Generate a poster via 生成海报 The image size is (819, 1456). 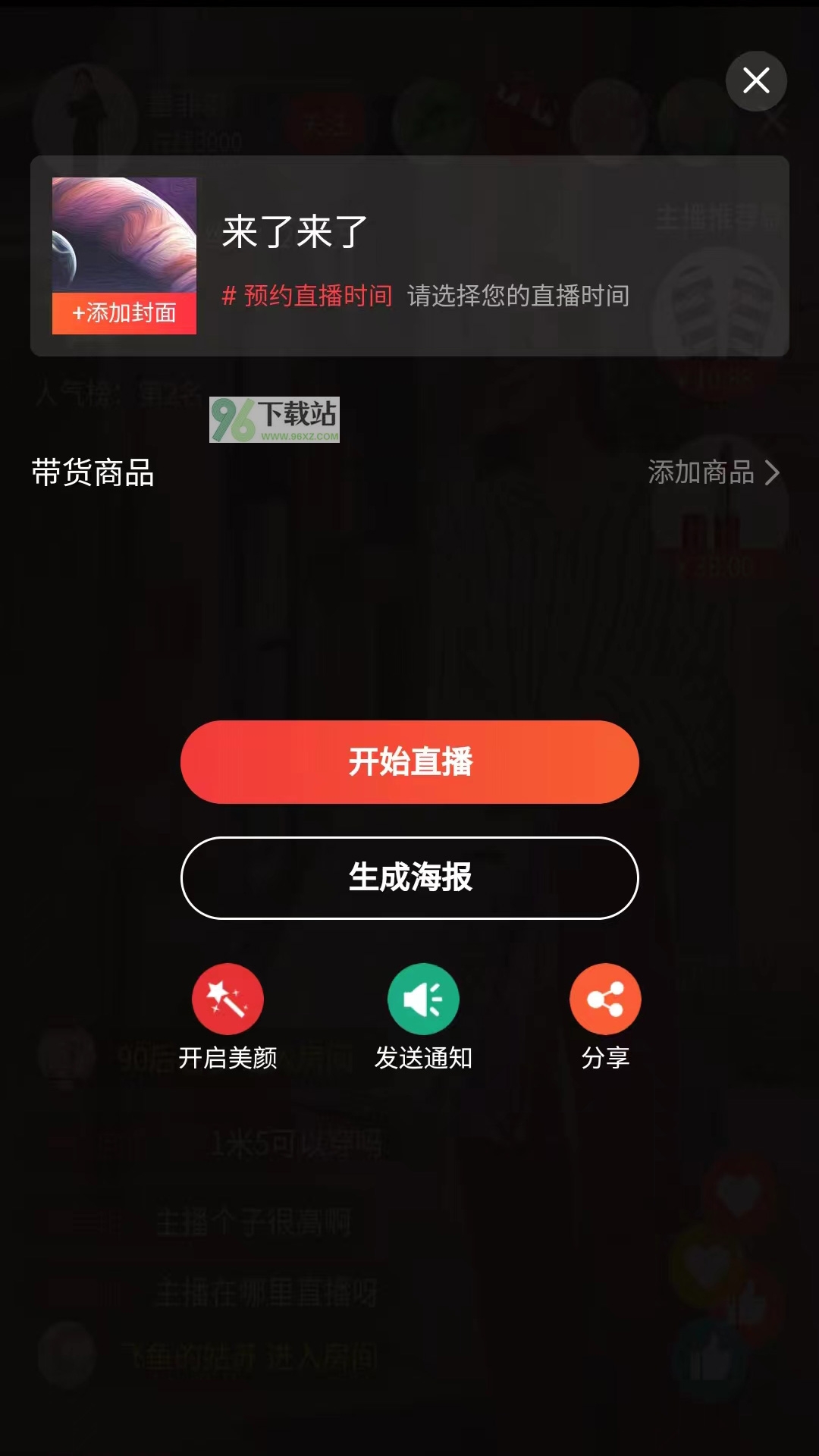(x=409, y=878)
